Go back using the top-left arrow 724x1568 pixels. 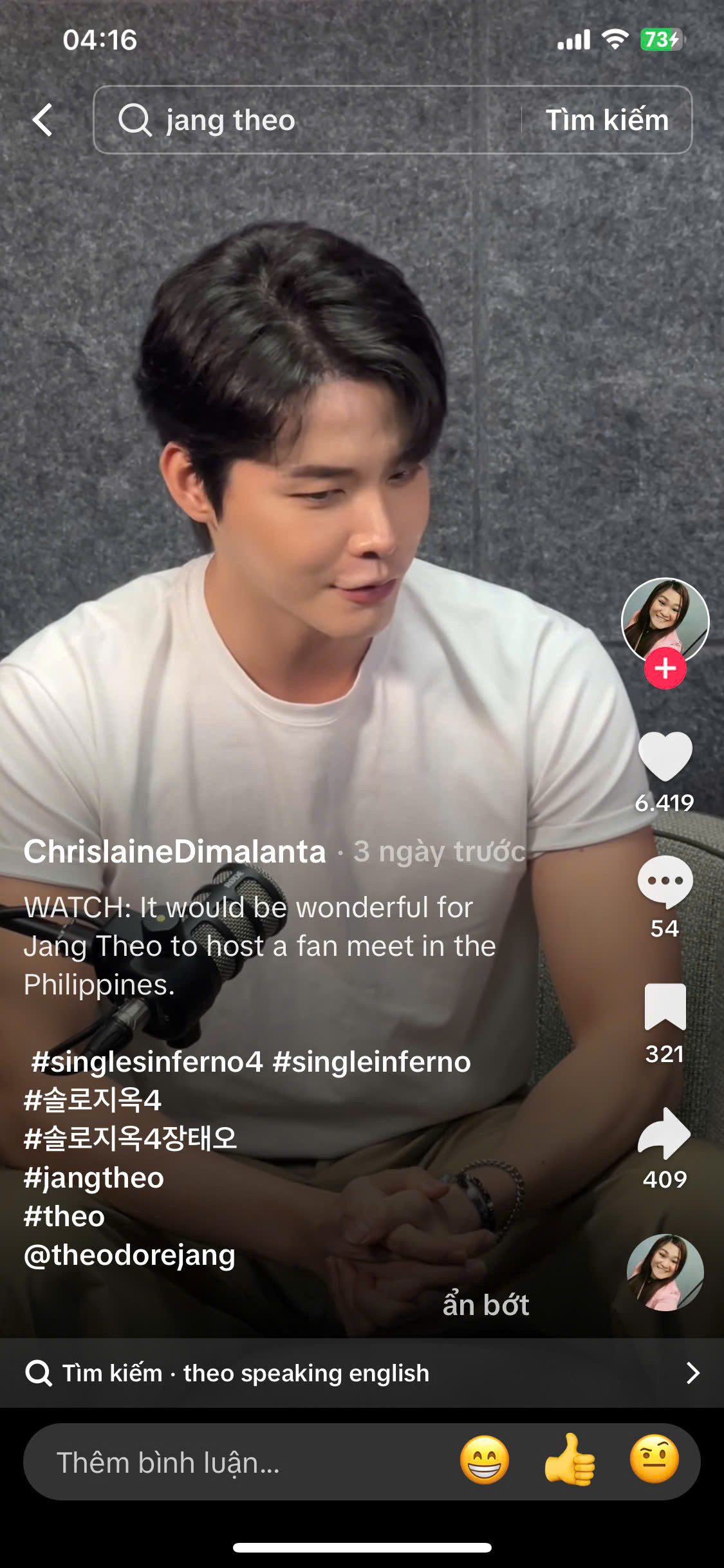click(x=42, y=120)
